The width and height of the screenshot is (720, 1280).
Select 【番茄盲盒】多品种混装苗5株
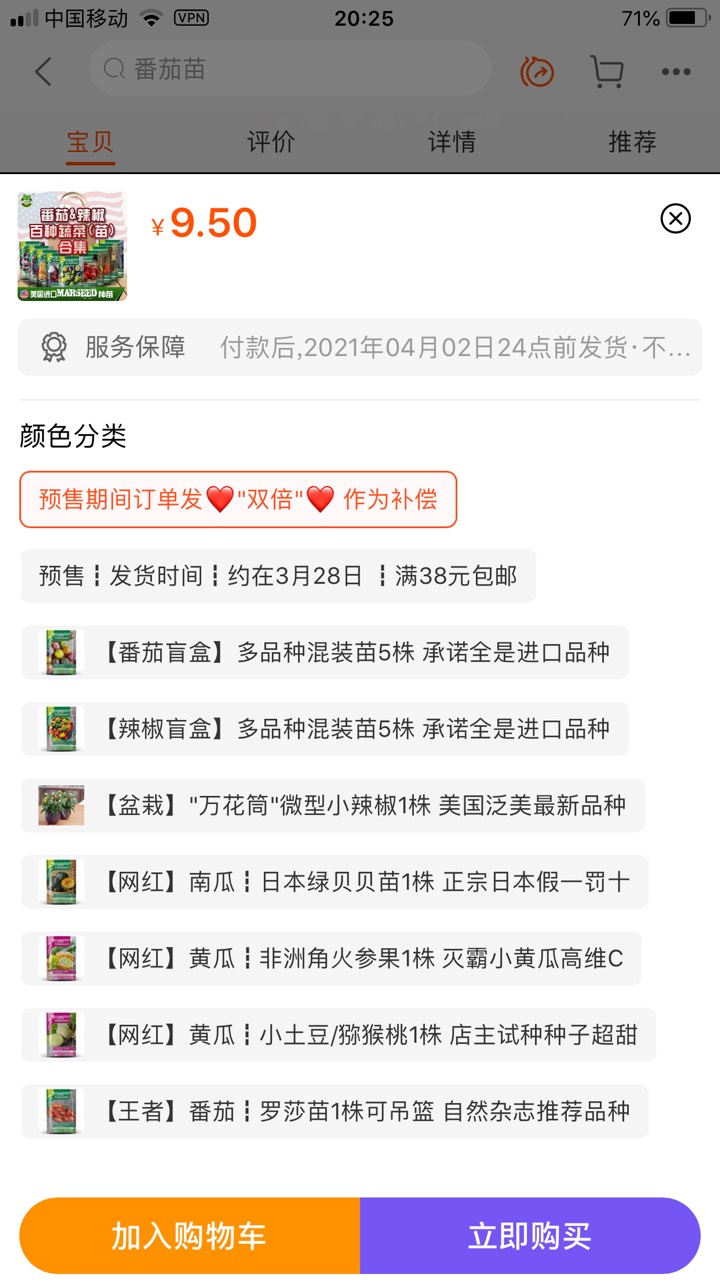324,652
